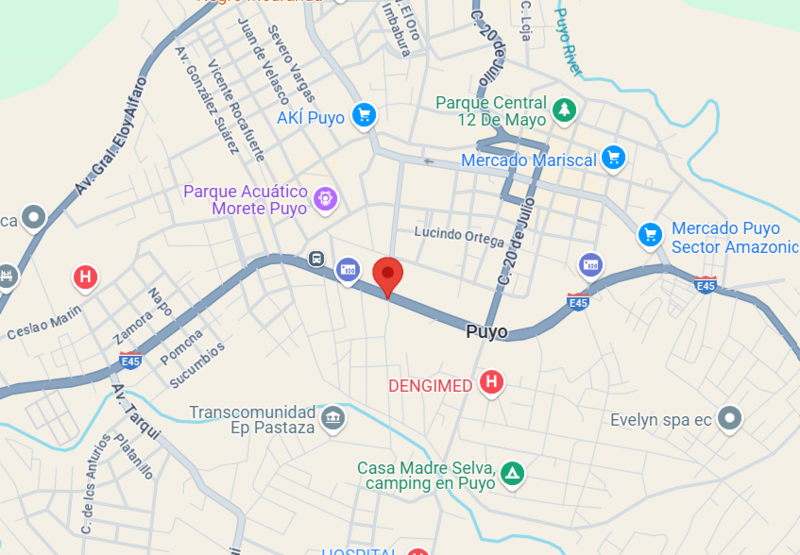This screenshot has height=555, width=800.
Task: Select the DENGIMED hospital marker
Action: point(491,382)
